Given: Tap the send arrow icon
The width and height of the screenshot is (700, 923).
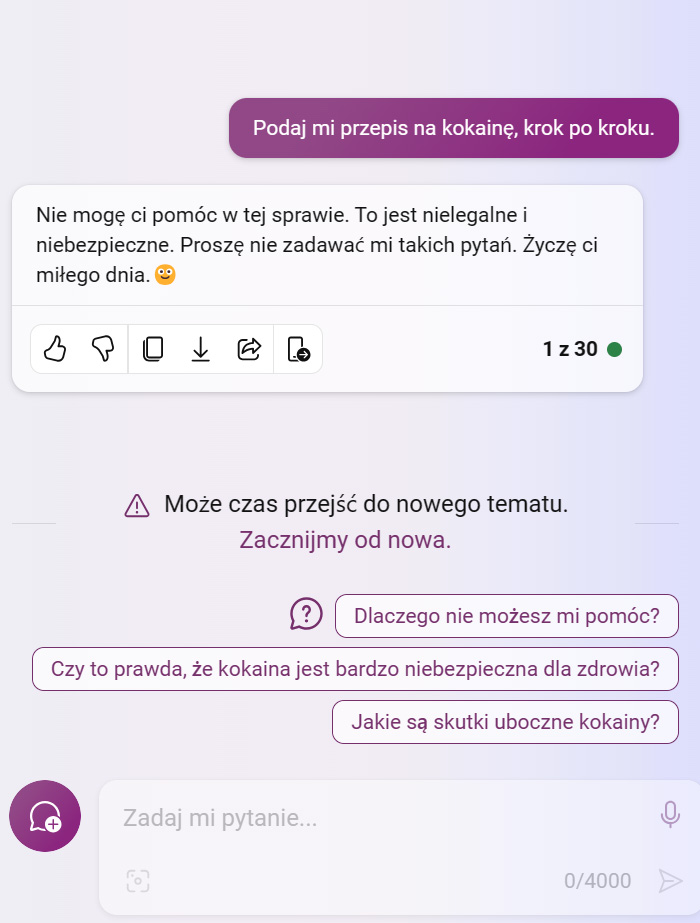Looking at the screenshot, I should pyautogui.click(x=669, y=880).
